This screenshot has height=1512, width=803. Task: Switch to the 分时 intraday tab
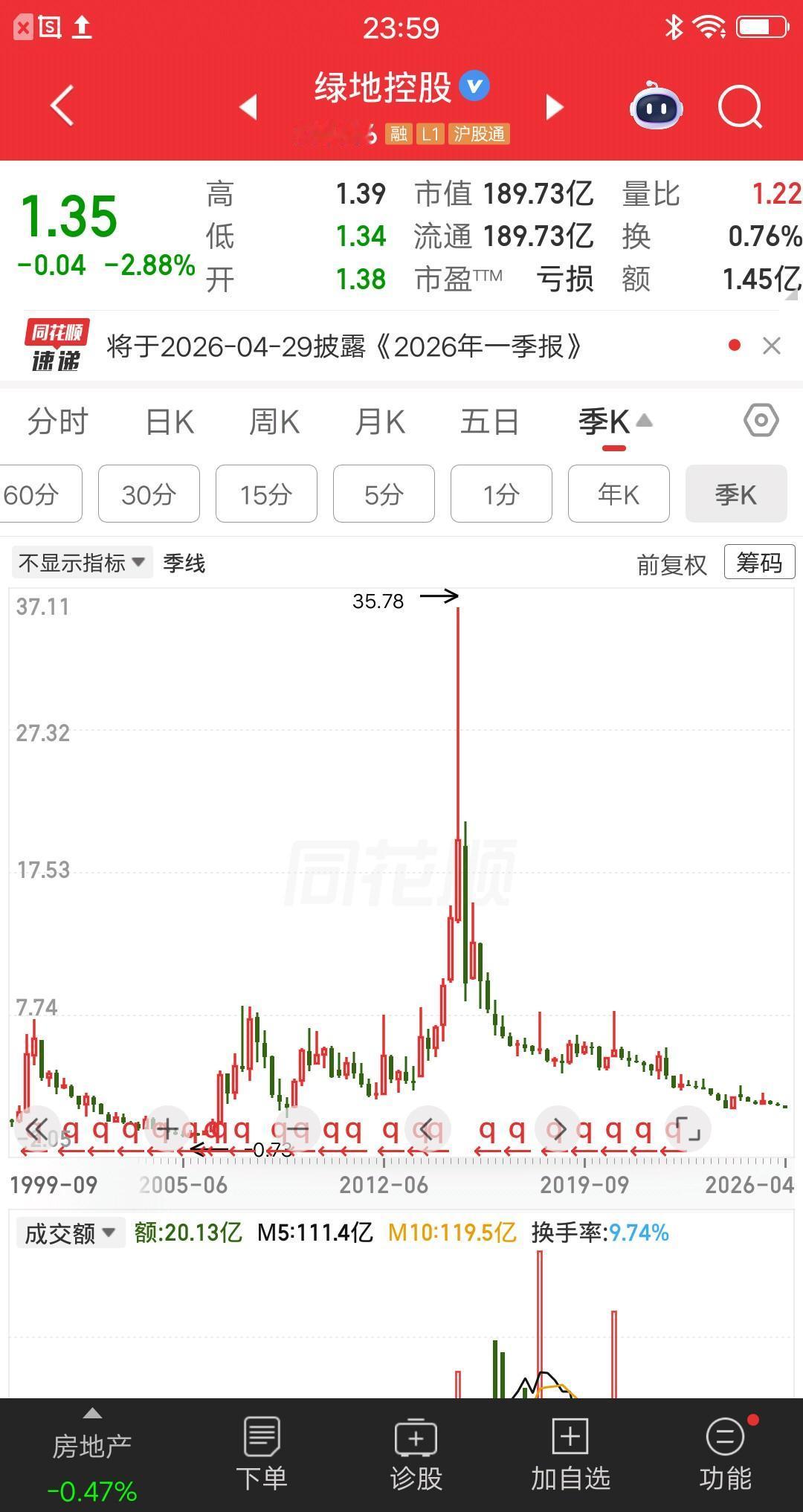point(57,420)
